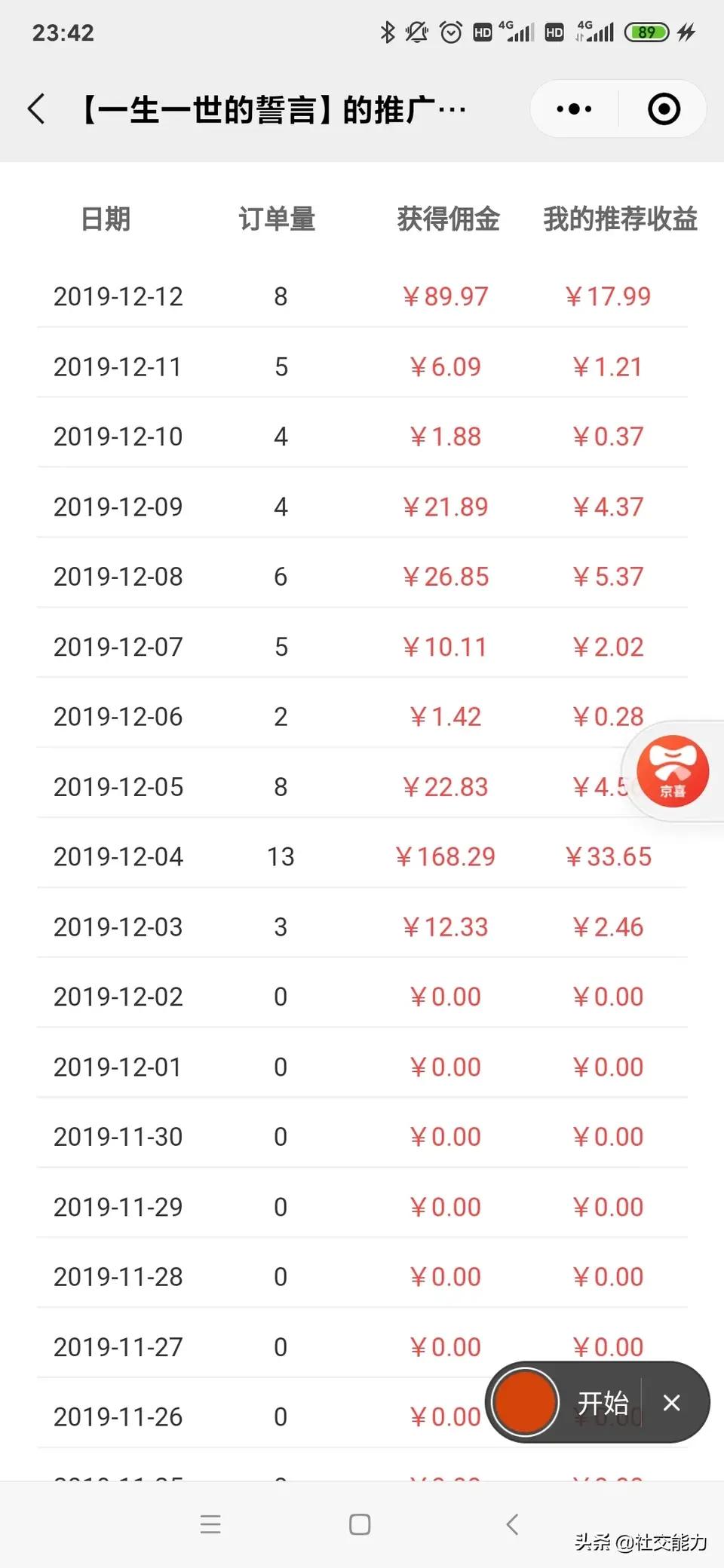This screenshot has width=724, height=1568.
Task: Dismiss the floating recorder widget
Action: coord(671,1403)
